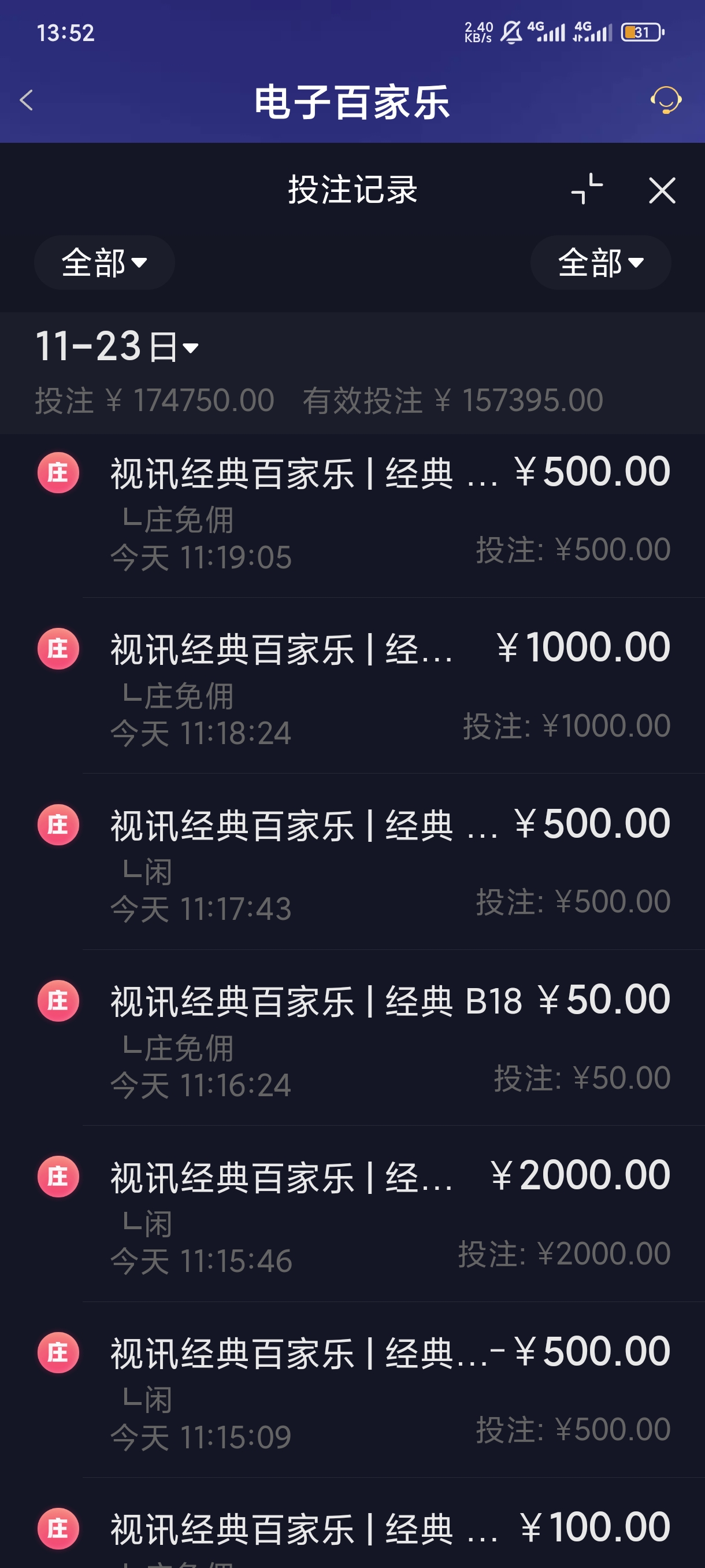Close the 投注记录 panel
This screenshot has width=705, height=1568.
coord(662,191)
